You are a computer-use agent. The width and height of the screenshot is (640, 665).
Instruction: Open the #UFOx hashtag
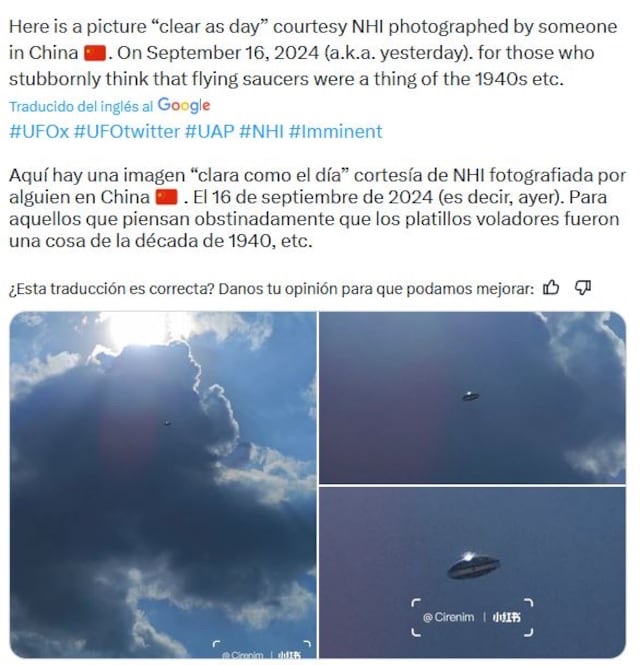point(37,131)
